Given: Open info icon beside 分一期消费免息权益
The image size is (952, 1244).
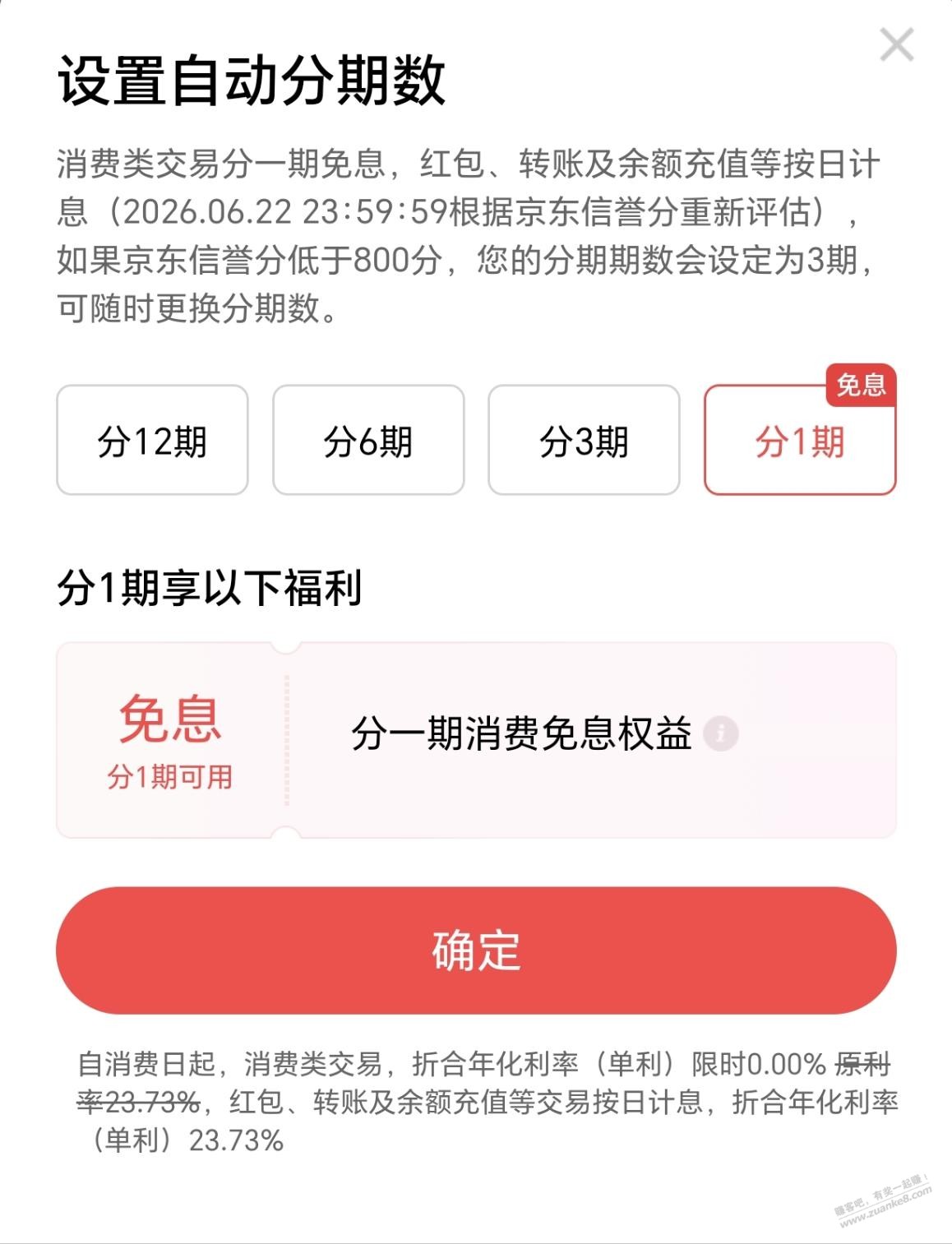Looking at the screenshot, I should coord(722,733).
